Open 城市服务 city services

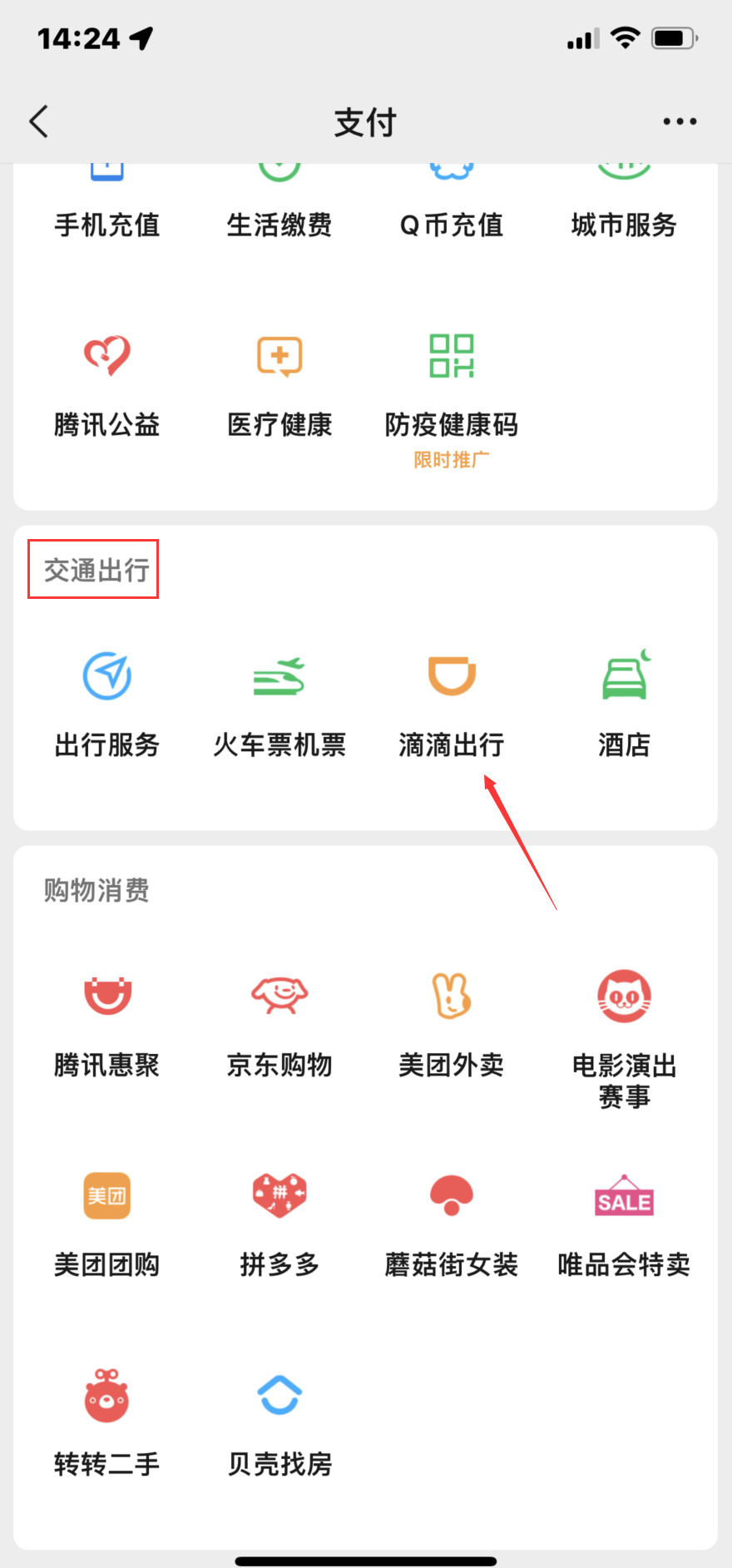[x=624, y=208]
